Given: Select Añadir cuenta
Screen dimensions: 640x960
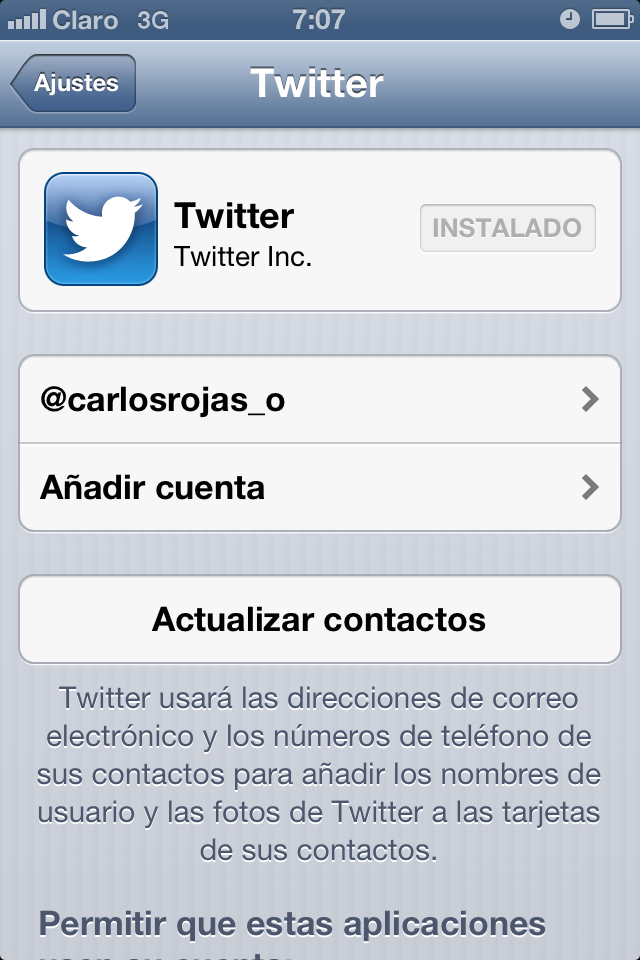Looking at the screenshot, I should click(x=320, y=488).
